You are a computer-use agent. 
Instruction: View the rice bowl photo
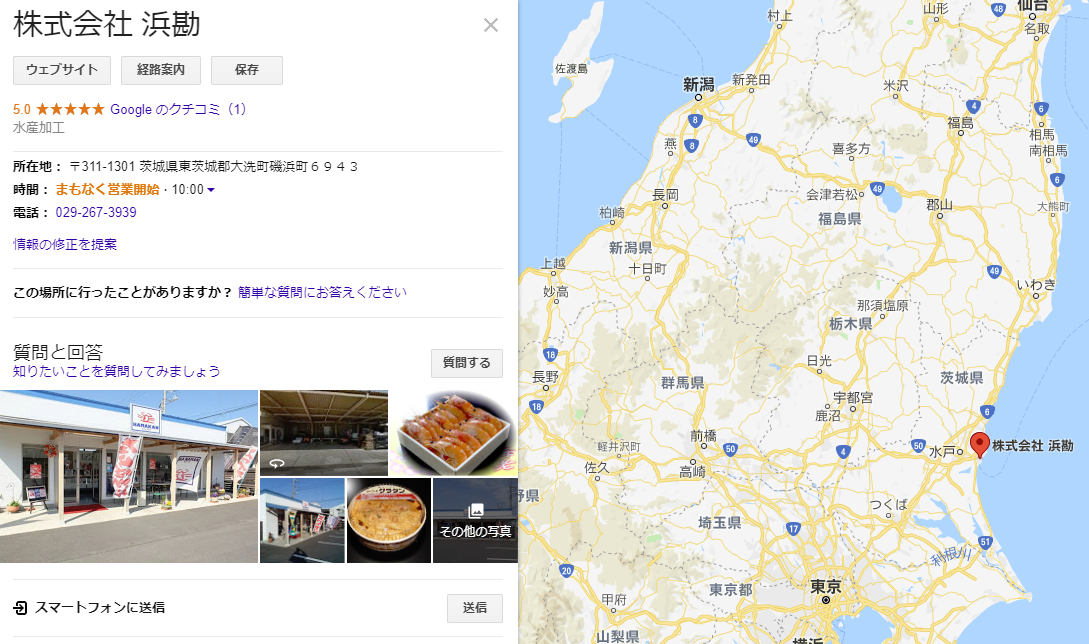(388, 520)
